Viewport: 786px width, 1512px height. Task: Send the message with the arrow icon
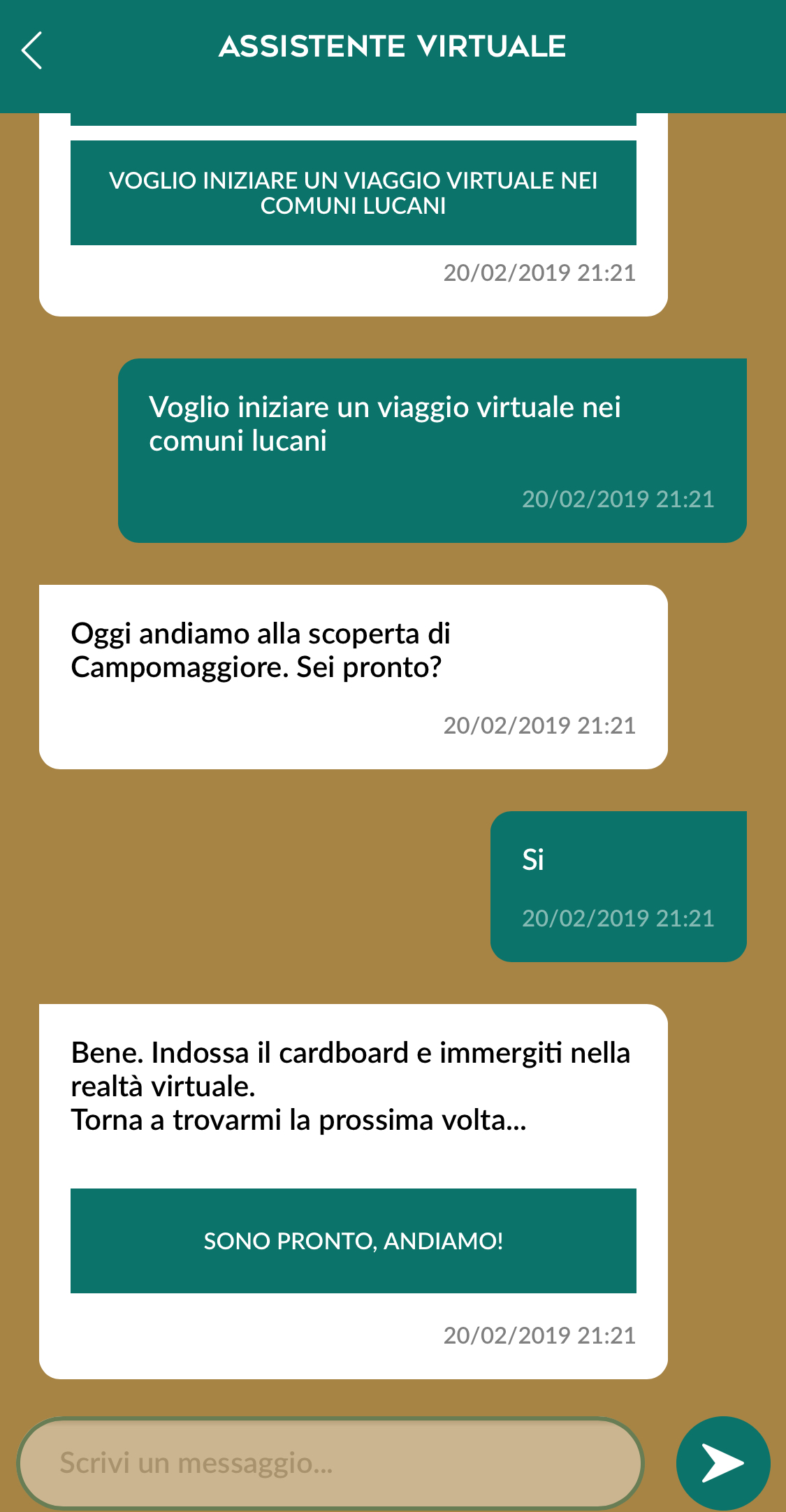[723, 1463]
